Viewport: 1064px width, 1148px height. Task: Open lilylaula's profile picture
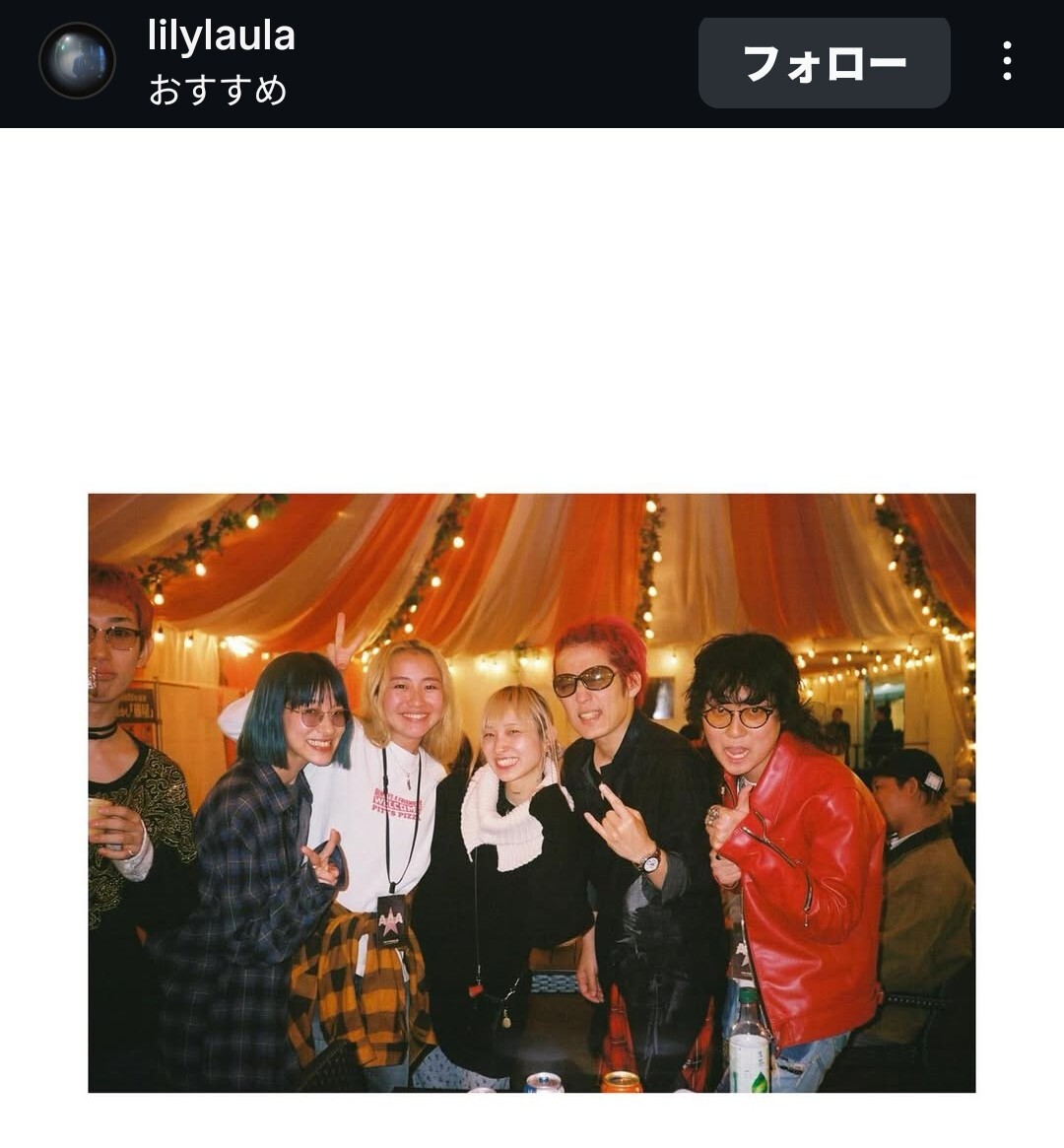77,61
